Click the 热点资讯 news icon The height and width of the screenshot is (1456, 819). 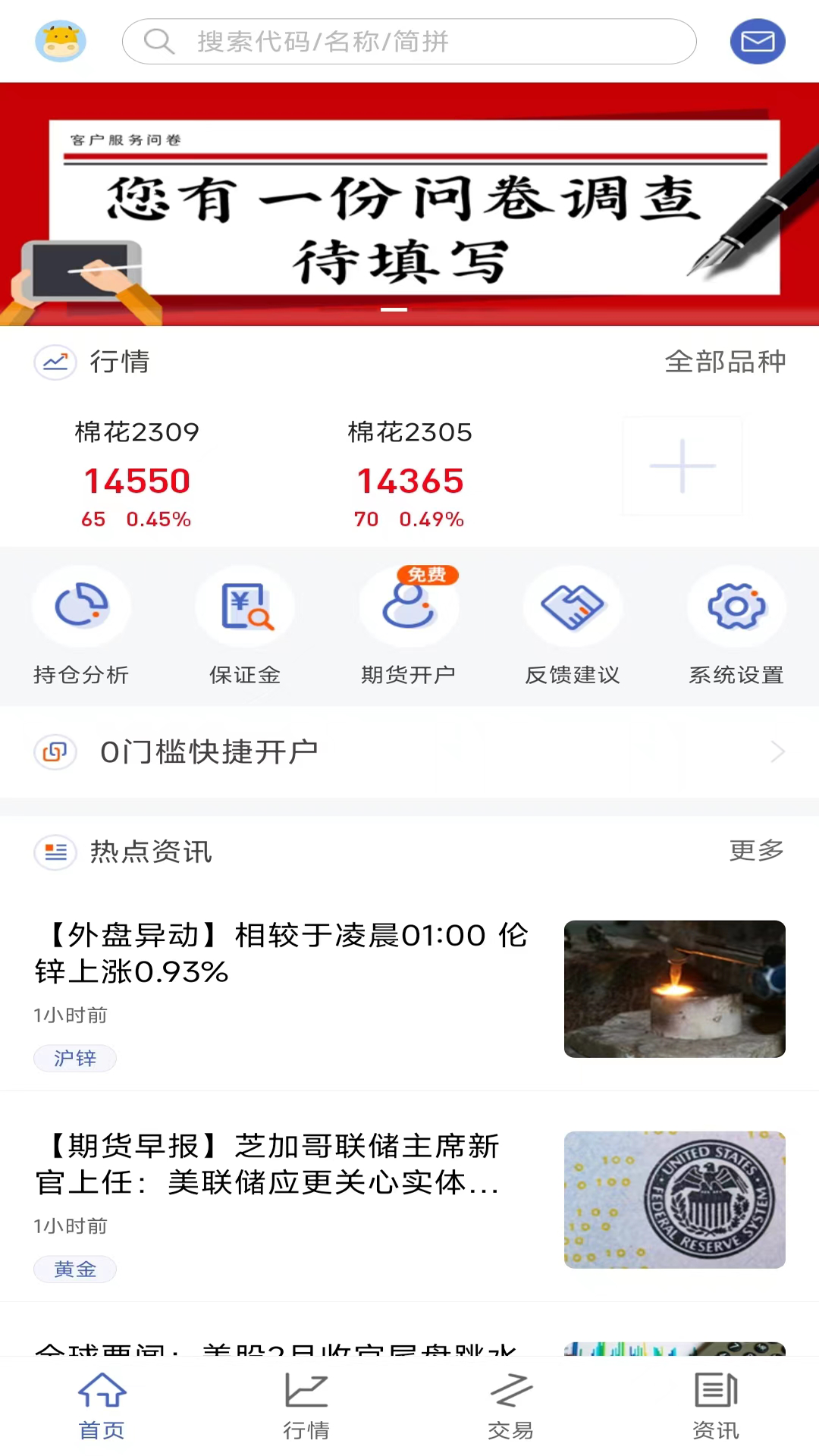[x=55, y=852]
